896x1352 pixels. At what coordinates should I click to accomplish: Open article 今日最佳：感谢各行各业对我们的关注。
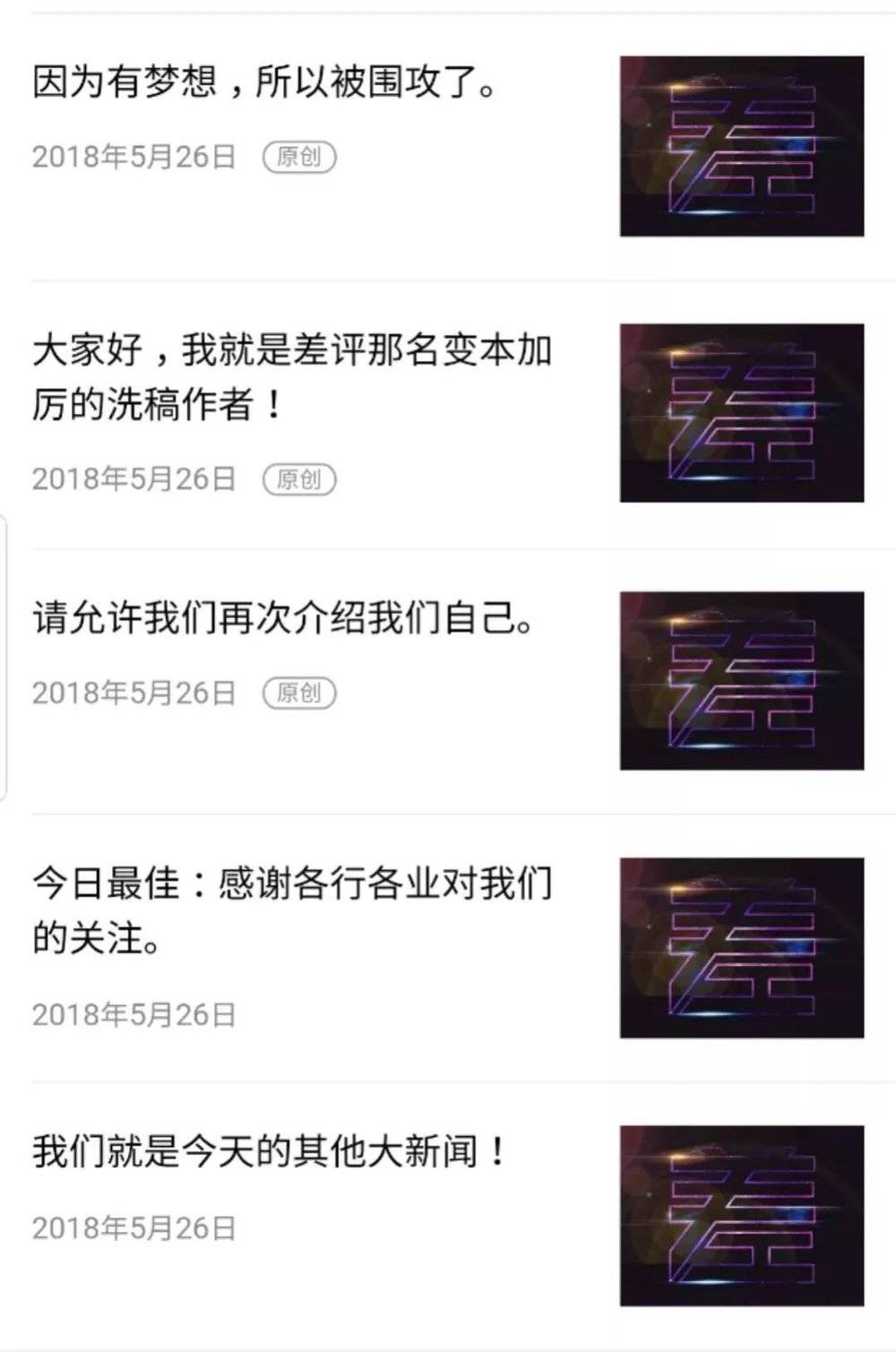click(x=291, y=910)
